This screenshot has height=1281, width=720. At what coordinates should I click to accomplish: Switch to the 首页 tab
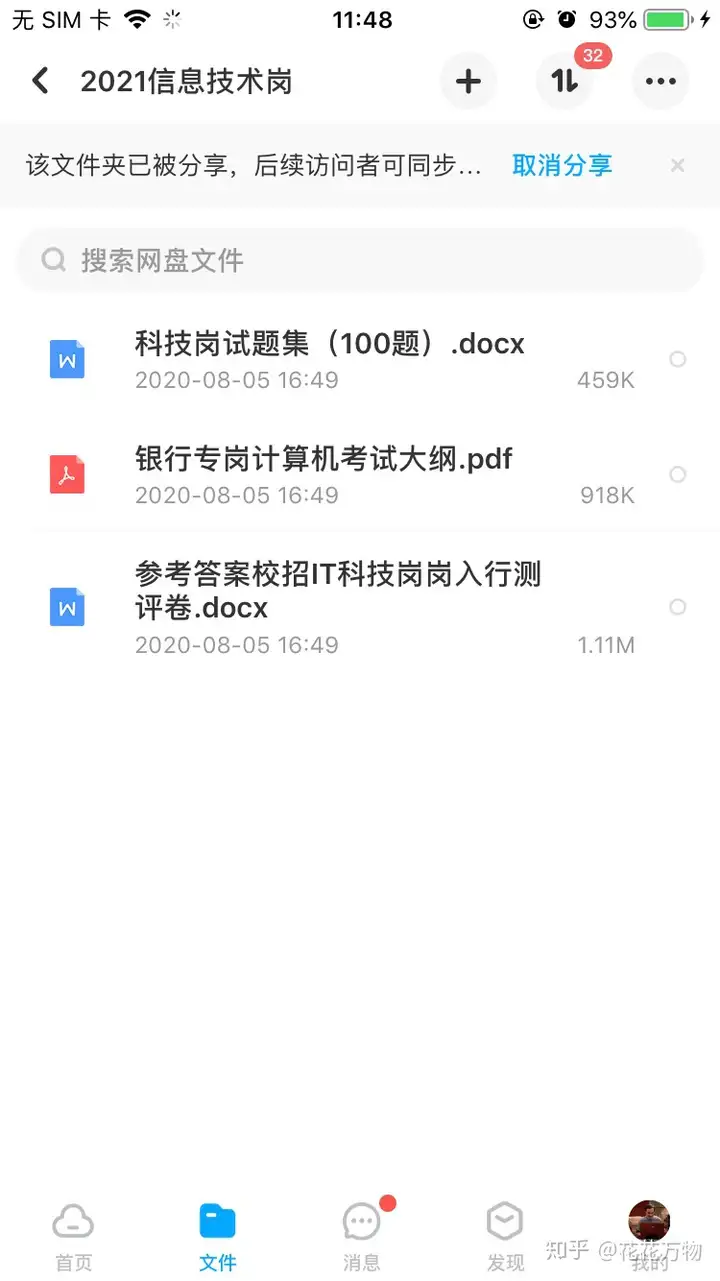[x=73, y=1236]
